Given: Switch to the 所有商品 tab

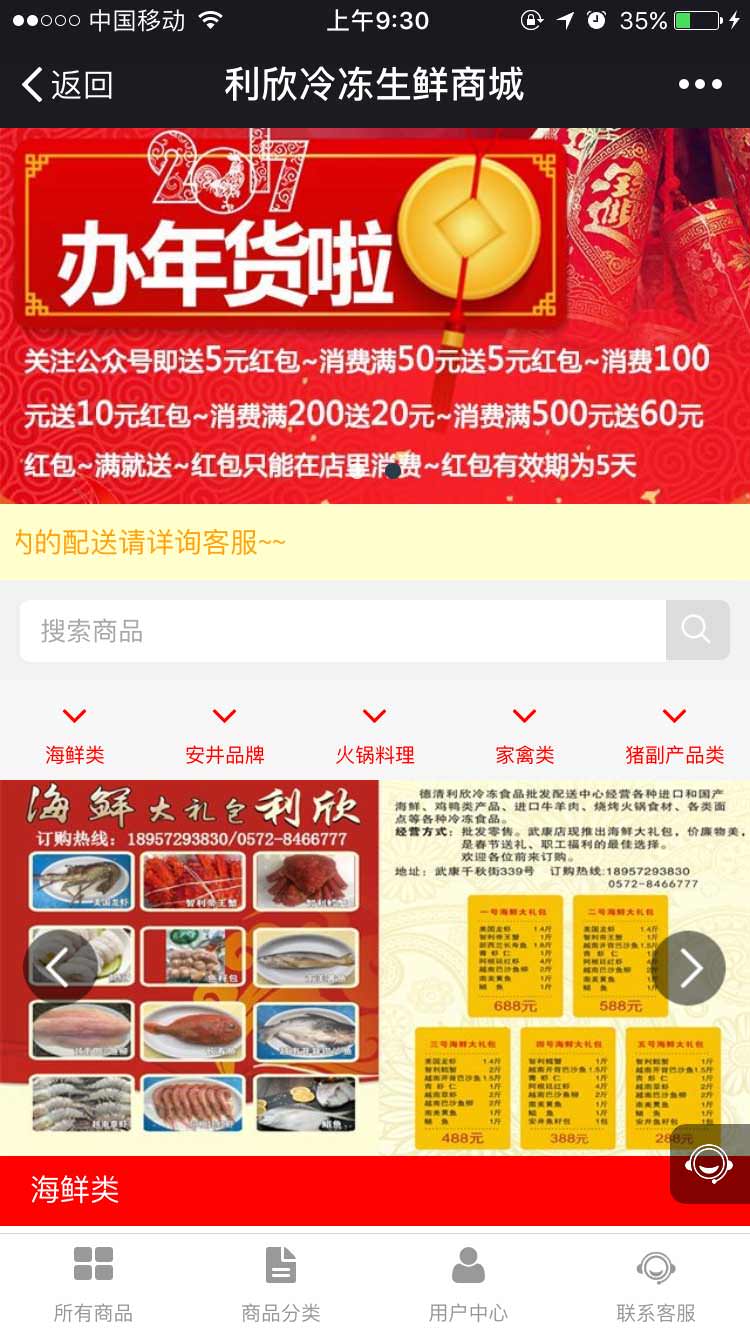Looking at the screenshot, I should coord(93,1282).
